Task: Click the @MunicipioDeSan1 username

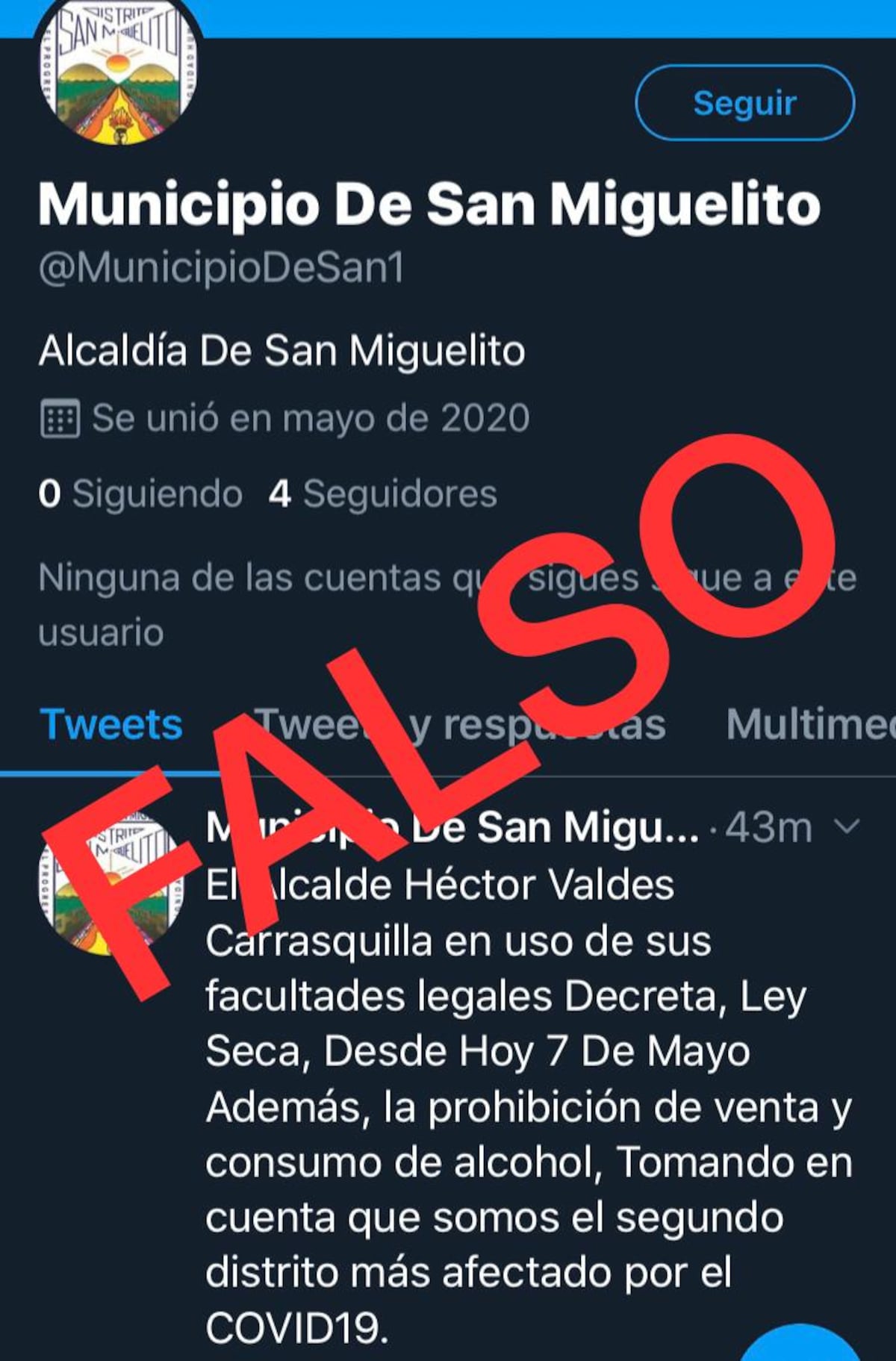Action: pyautogui.click(x=224, y=267)
